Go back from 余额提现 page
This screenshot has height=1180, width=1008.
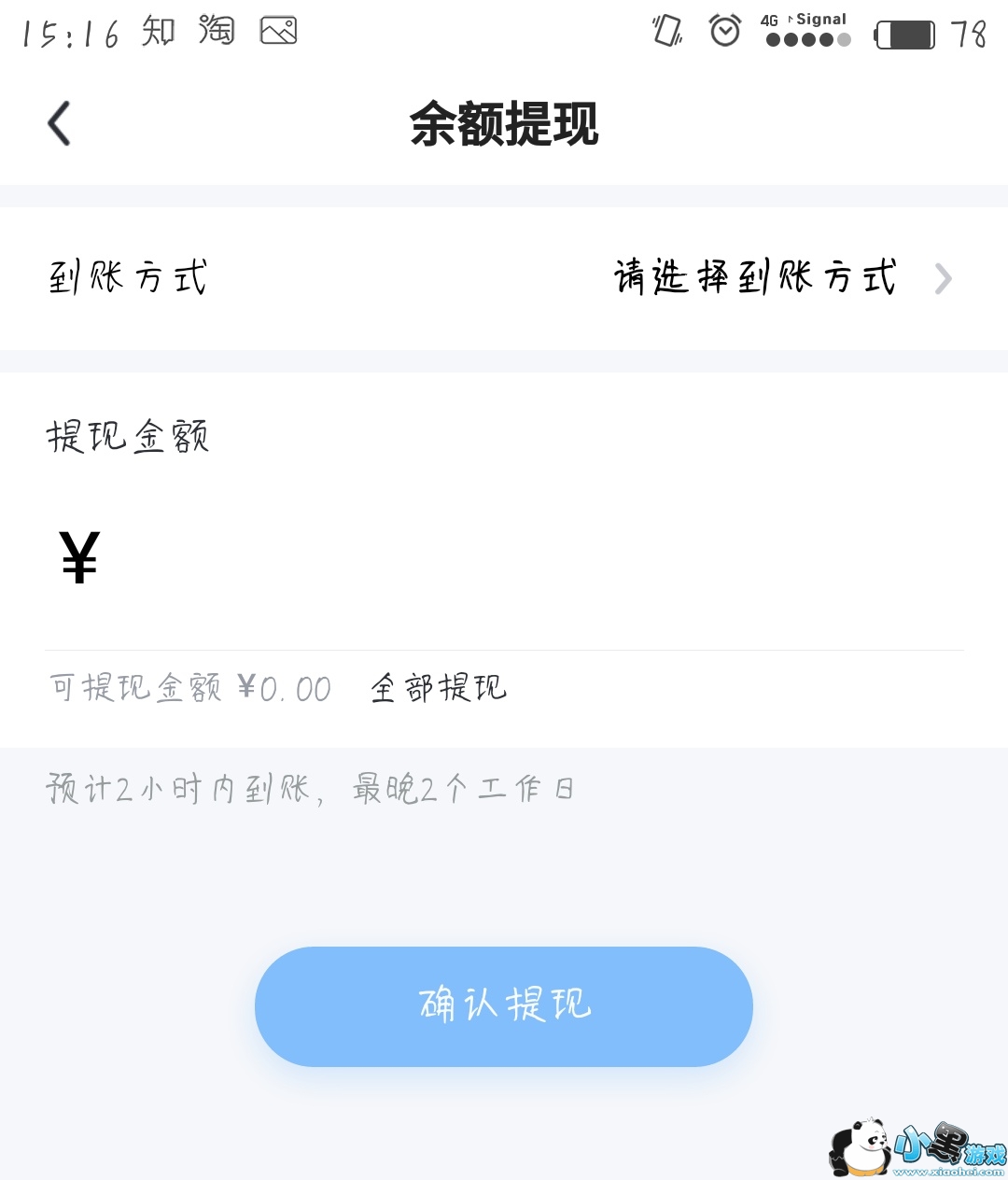(60, 124)
